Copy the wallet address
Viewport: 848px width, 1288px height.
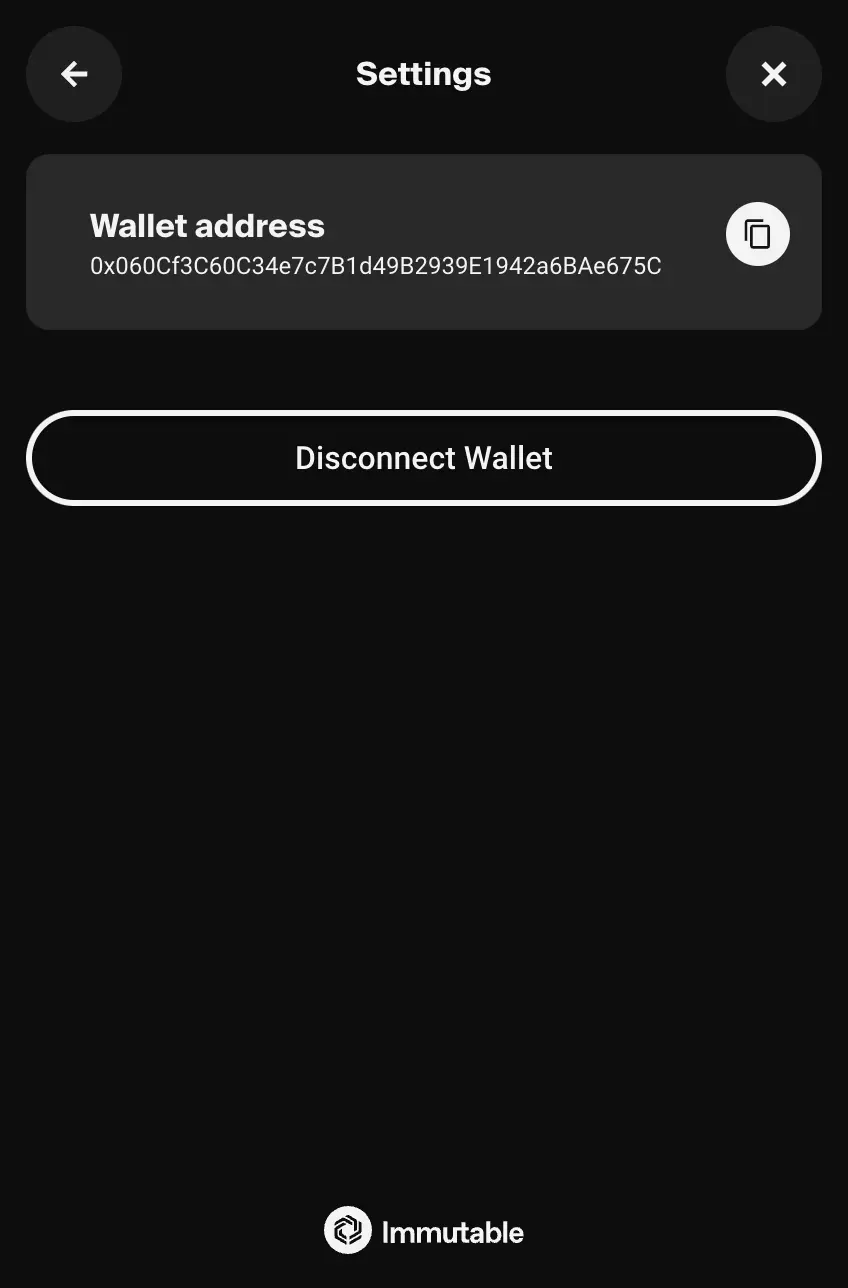757,234
